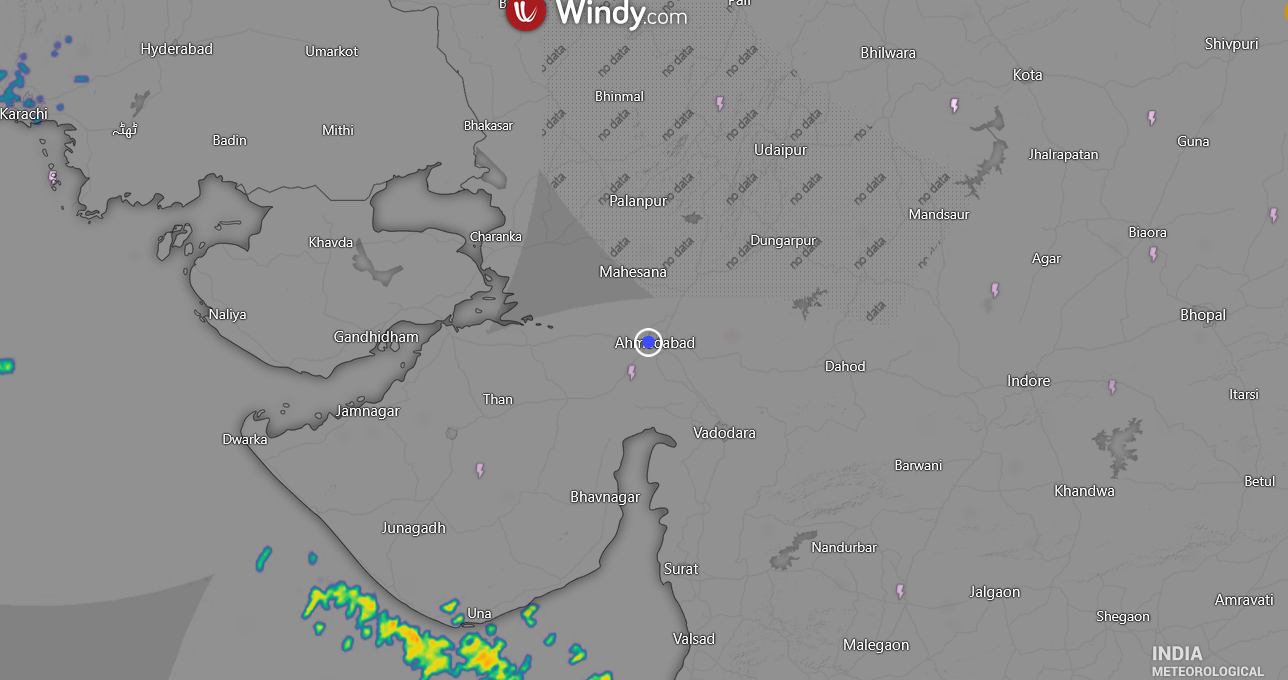Viewport: 1288px width, 680px height.
Task: Open forecast for Vadodara city label
Action: (724, 433)
